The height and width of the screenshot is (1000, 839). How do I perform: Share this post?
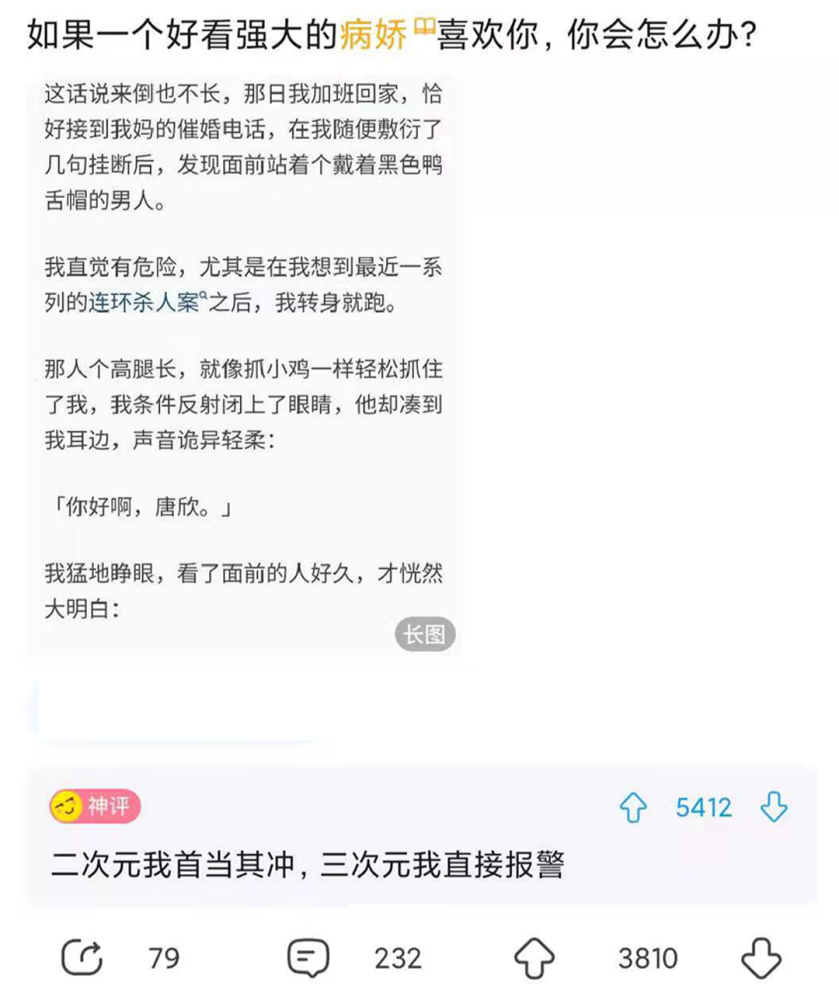point(82,958)
